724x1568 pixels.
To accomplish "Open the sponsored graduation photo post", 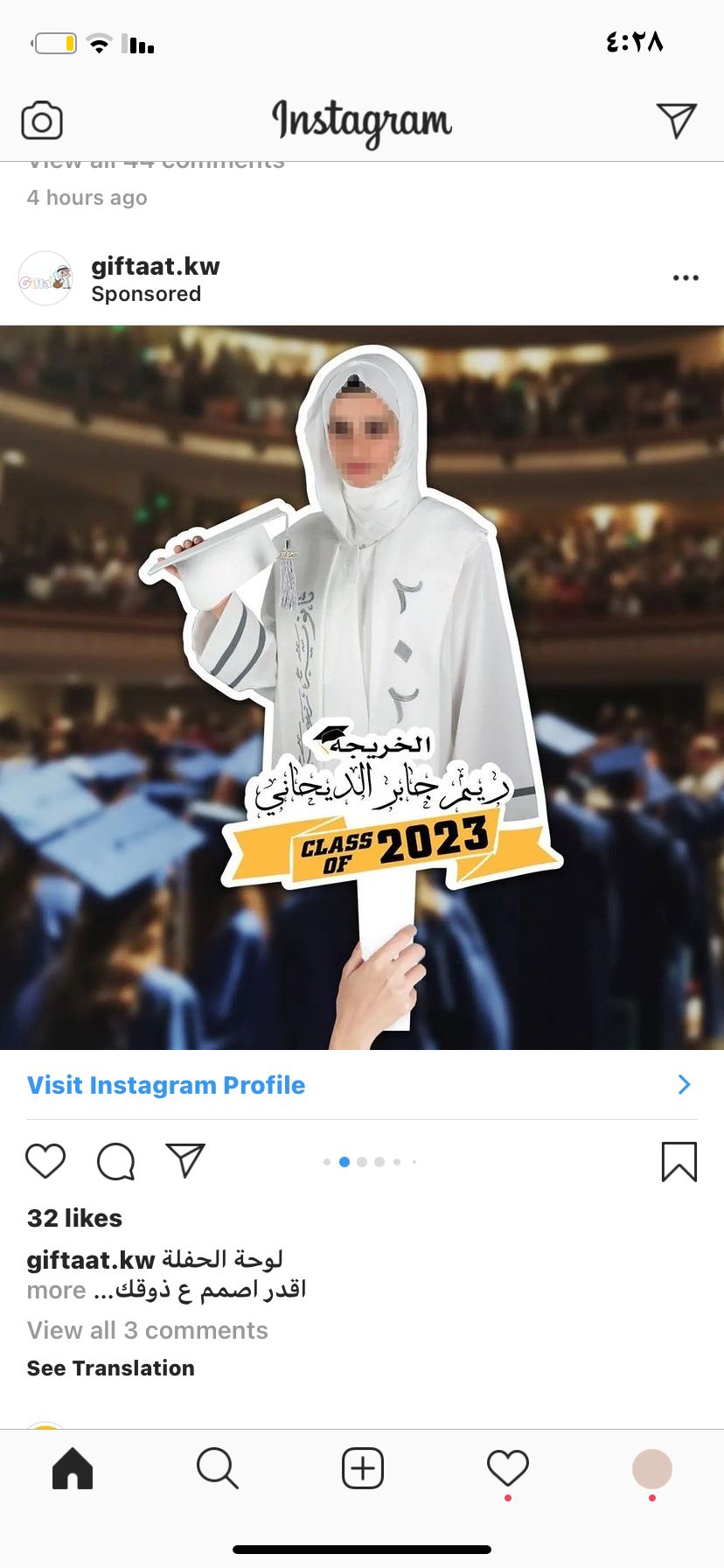I will tap(362, 688).
